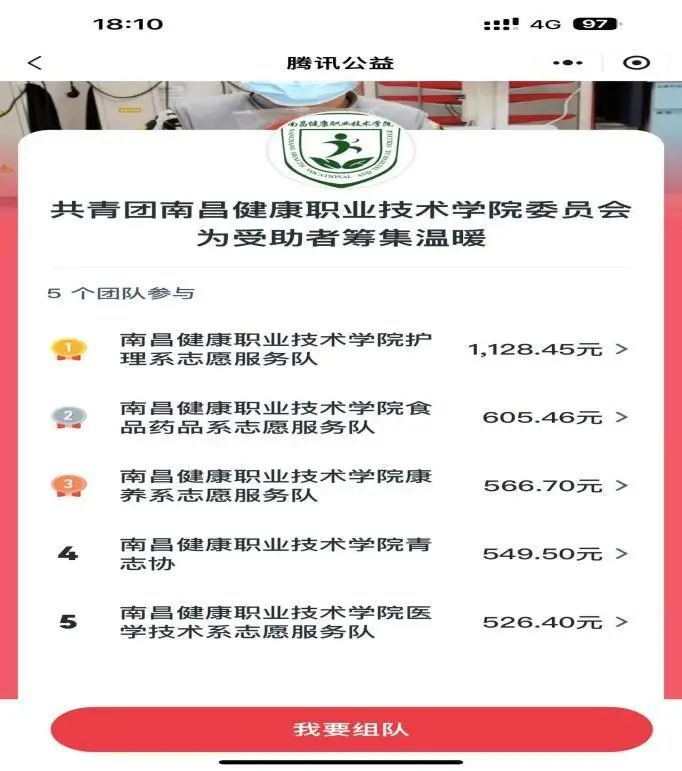Go back using the top-left arrow

pyautogui.click(x=35, y=63)
